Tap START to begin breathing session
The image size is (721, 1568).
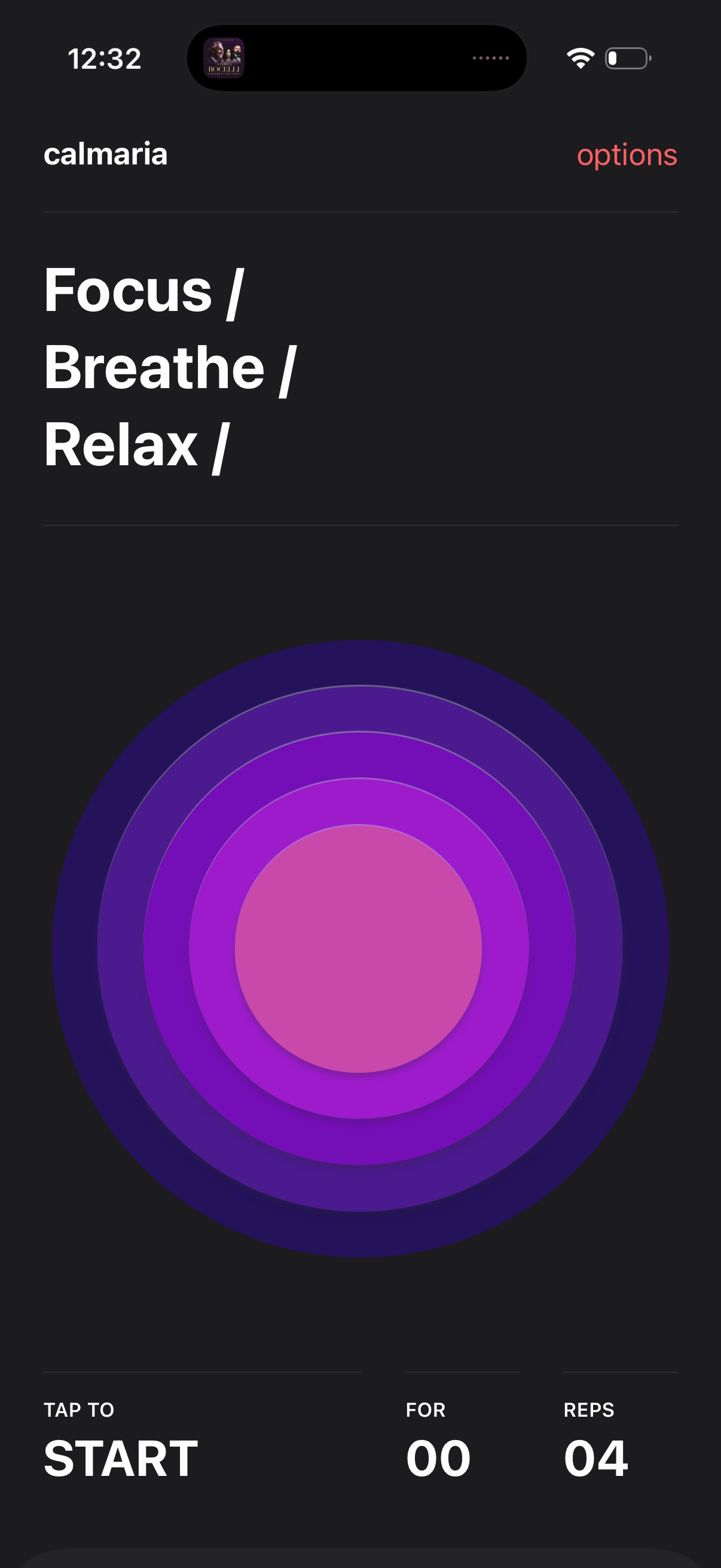point(121,1458)
